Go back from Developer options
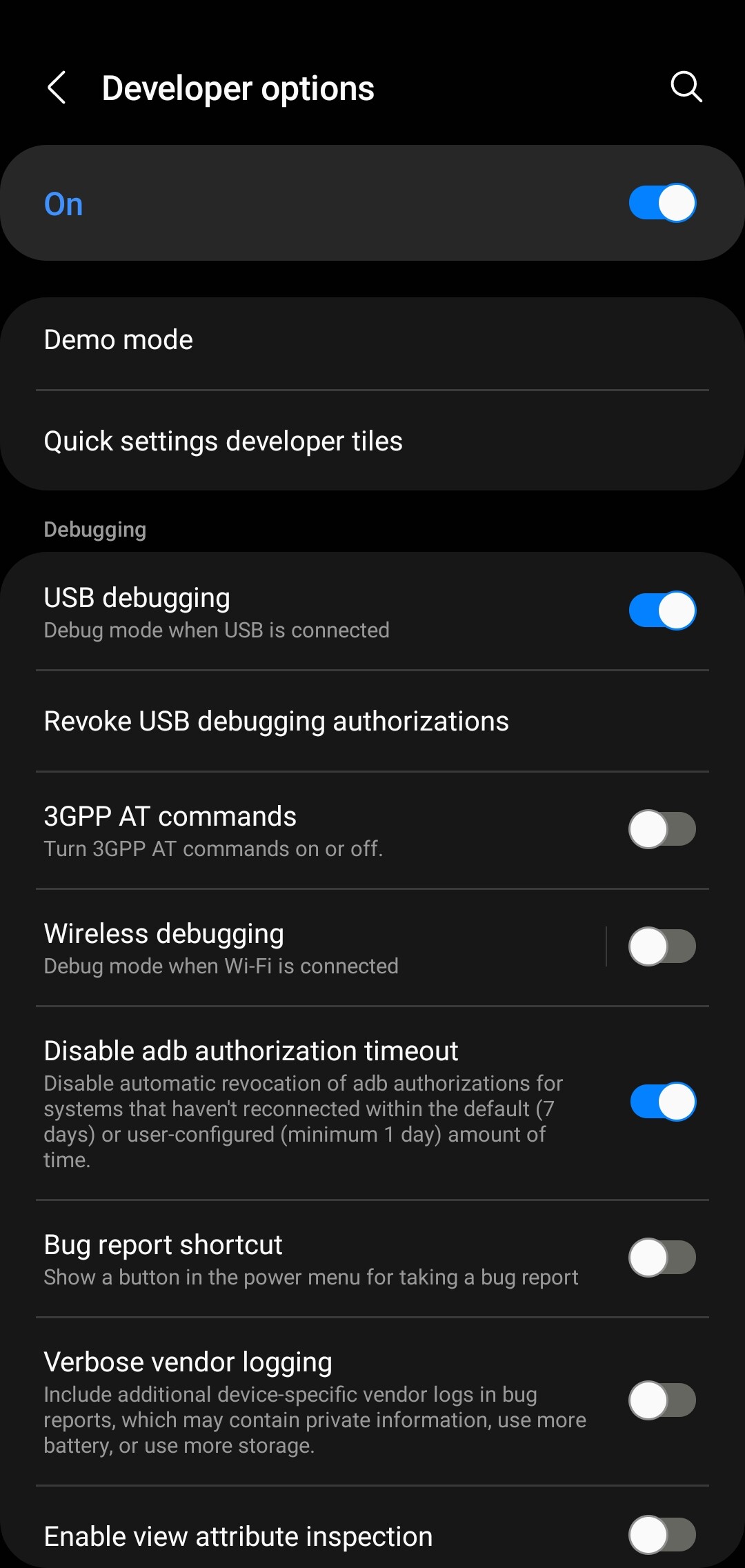Image resolution: width=745 pixels, height=1568 pixels. (x=57, y=88)
